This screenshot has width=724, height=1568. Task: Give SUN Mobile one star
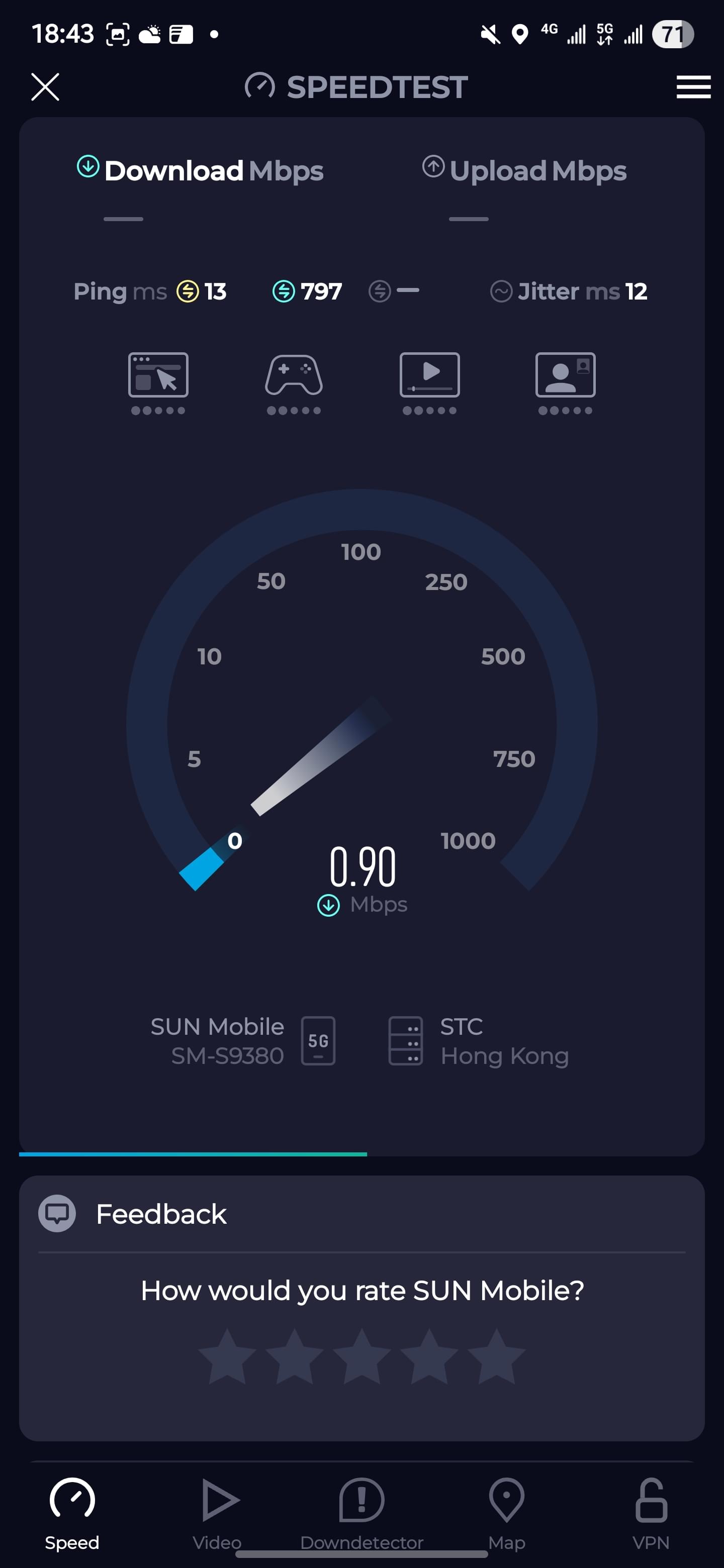[227, 1357]
